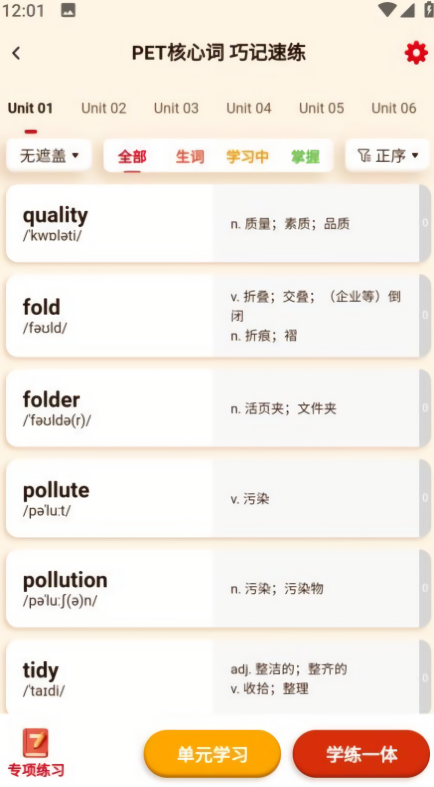Image resolution: width=434 pixels, height=787 pixels.
Task: Open settings via the red gear icon
Action: coord(416,53)
